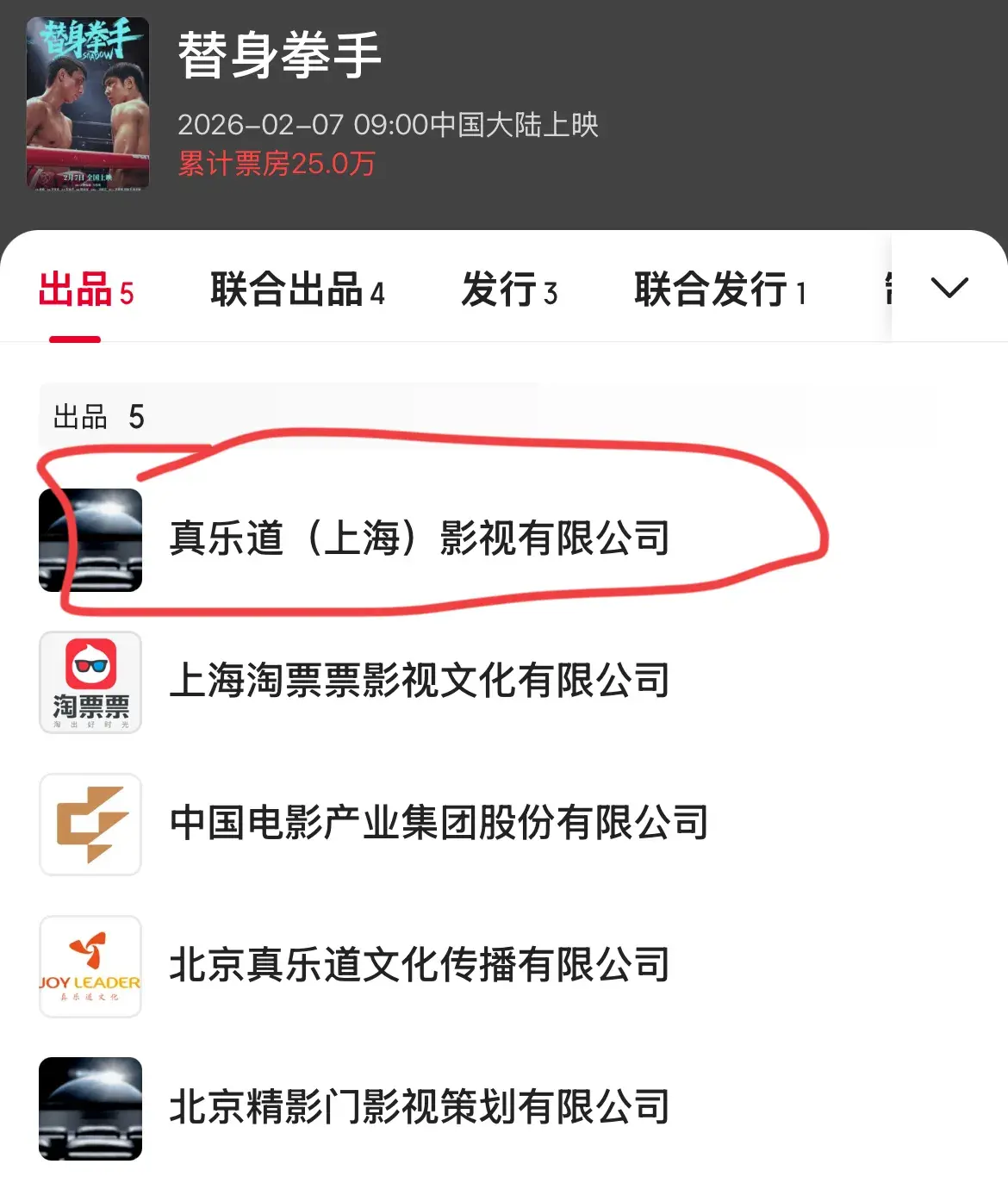
Task: Select the 出品 tab
Action: 86,289
